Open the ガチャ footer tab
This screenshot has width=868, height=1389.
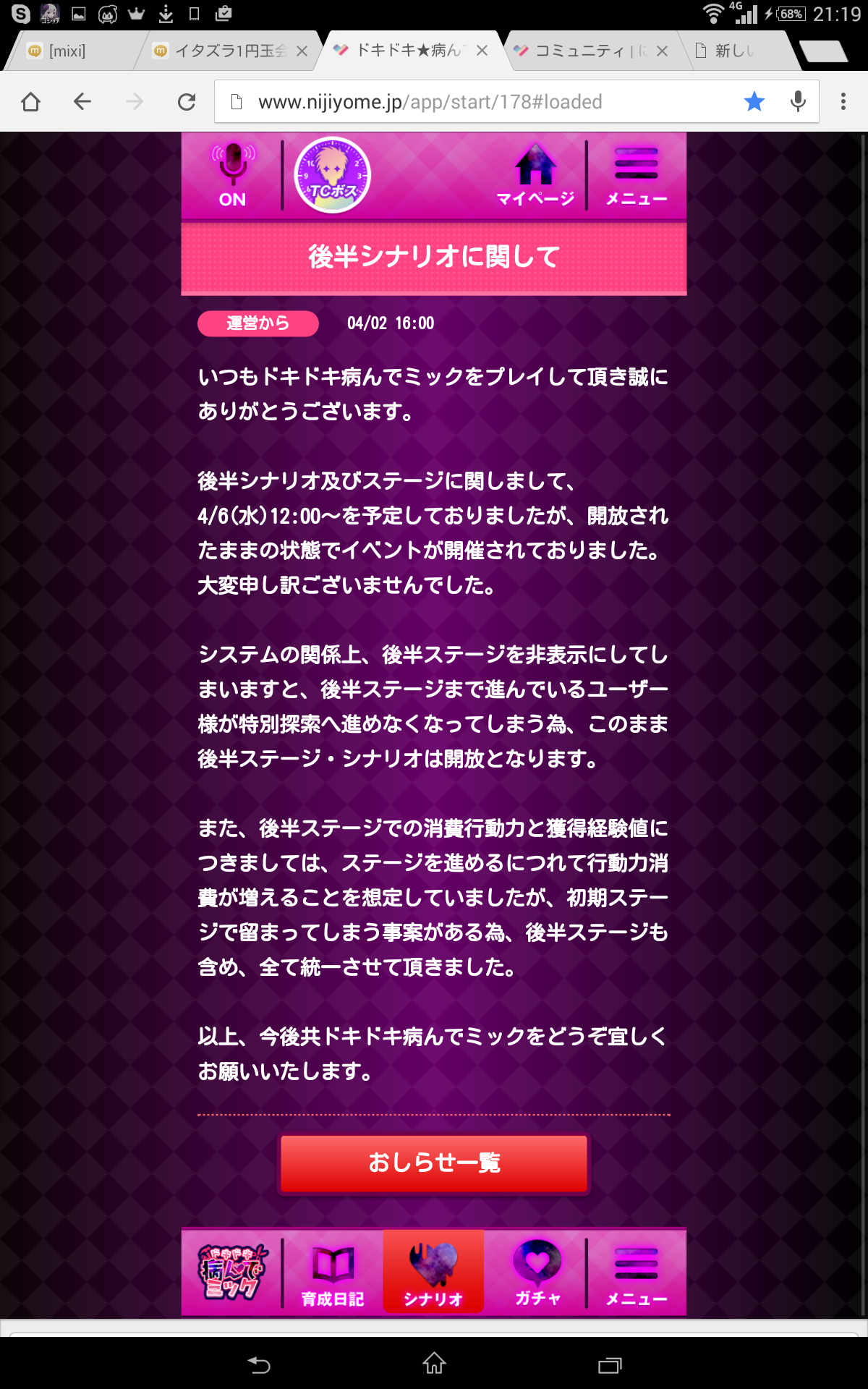pos(537,1273)
